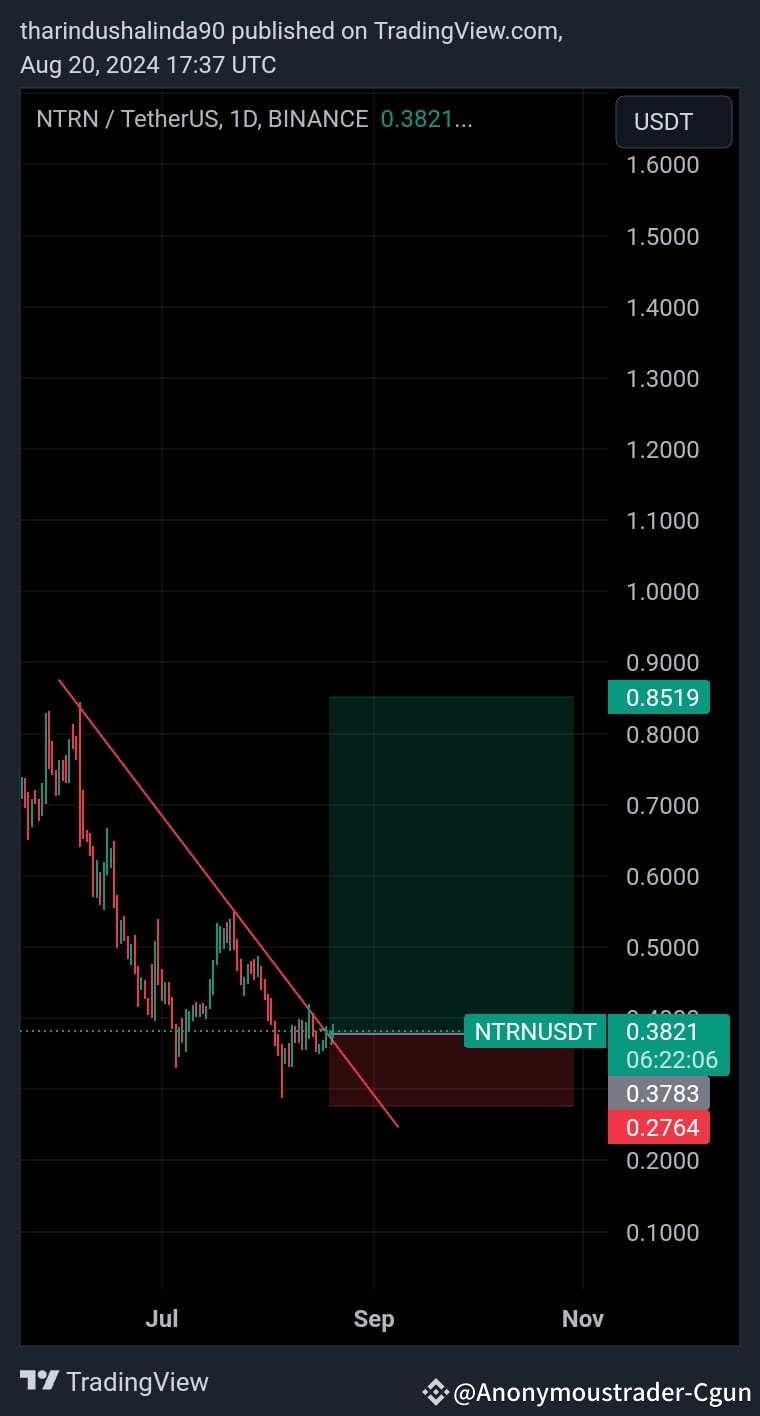
Task: Click the 1.0000 level on the price scale
Action: [x=661, y=591]
